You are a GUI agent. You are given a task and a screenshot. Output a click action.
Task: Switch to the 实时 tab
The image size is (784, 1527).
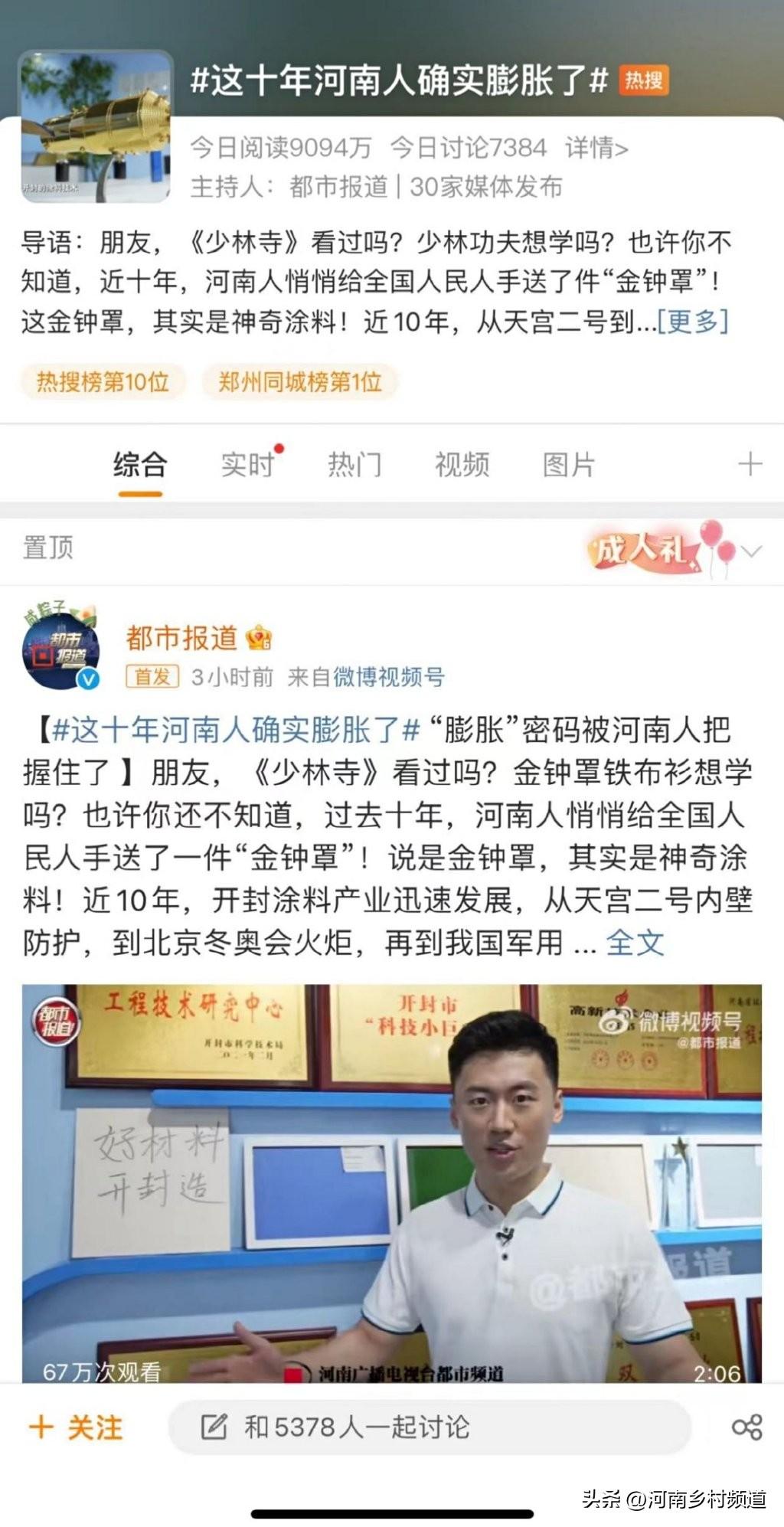(x=247, y=464)
